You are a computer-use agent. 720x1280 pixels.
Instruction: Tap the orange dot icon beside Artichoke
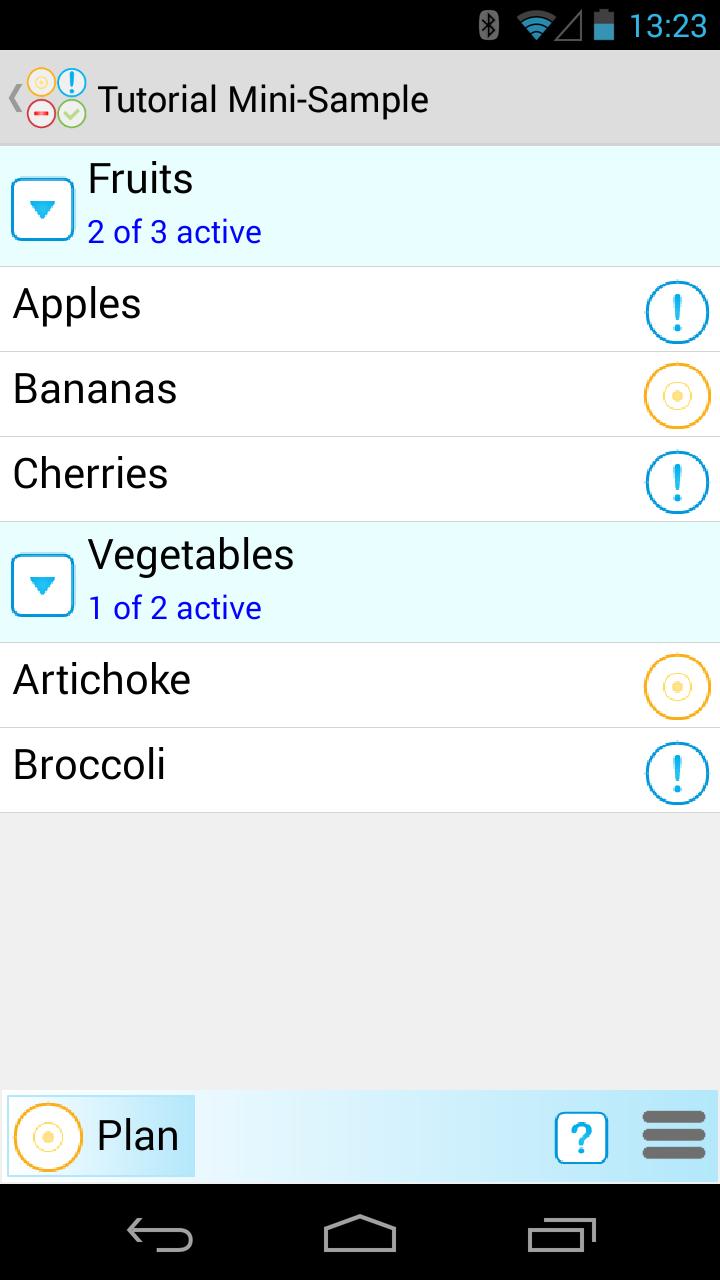677,687
